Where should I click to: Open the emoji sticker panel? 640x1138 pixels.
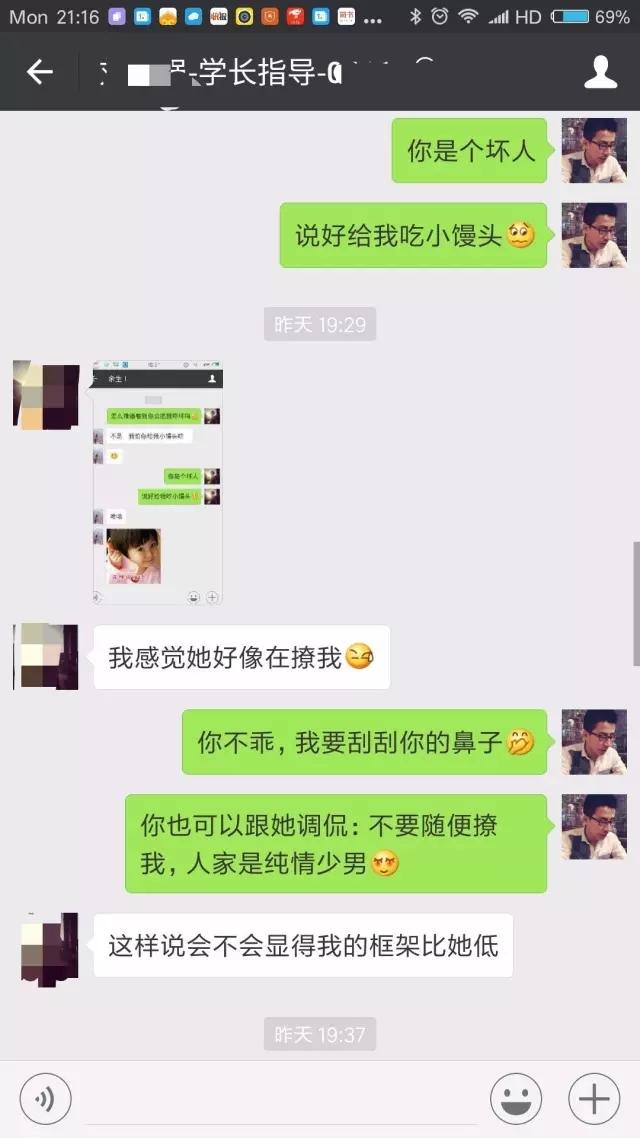pos(516,1100)
